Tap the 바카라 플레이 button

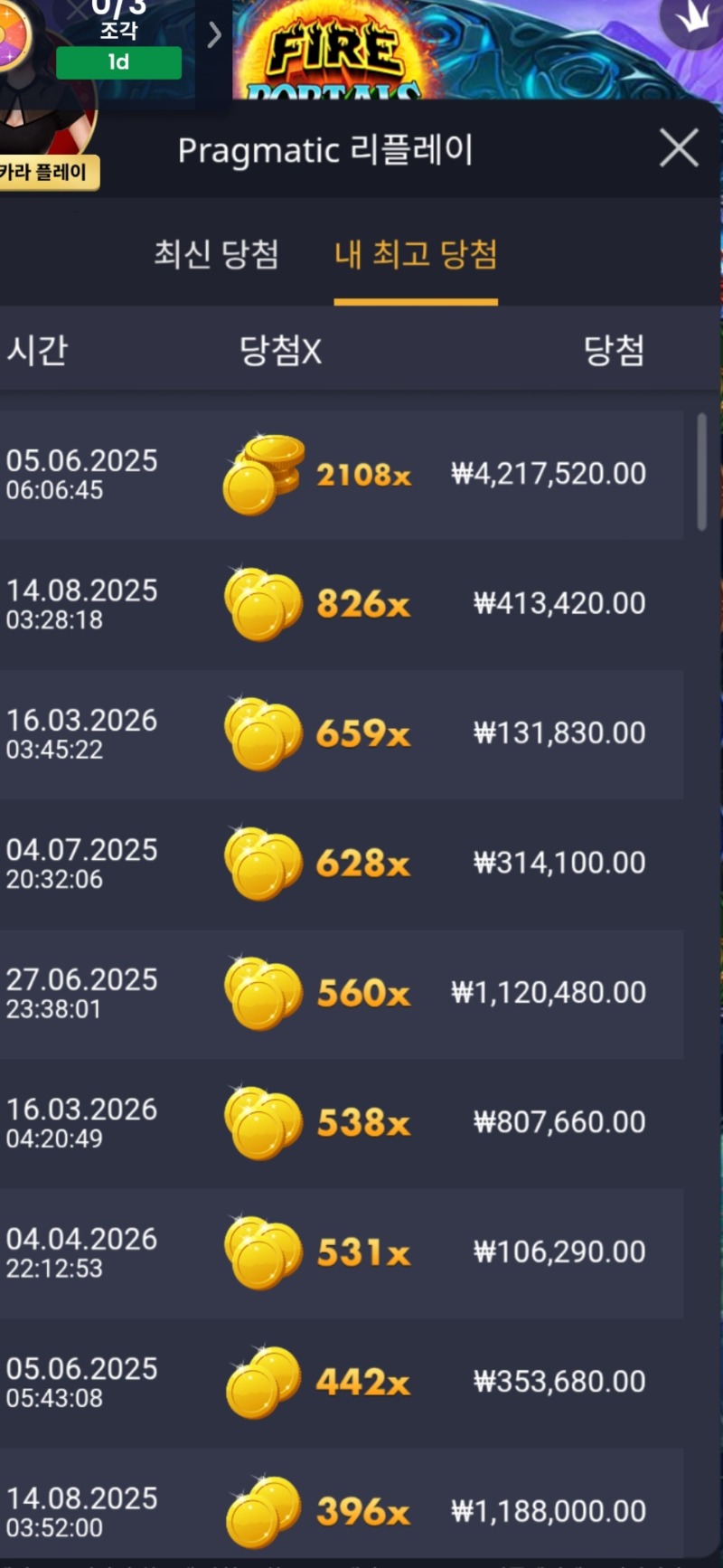(47, 172)
